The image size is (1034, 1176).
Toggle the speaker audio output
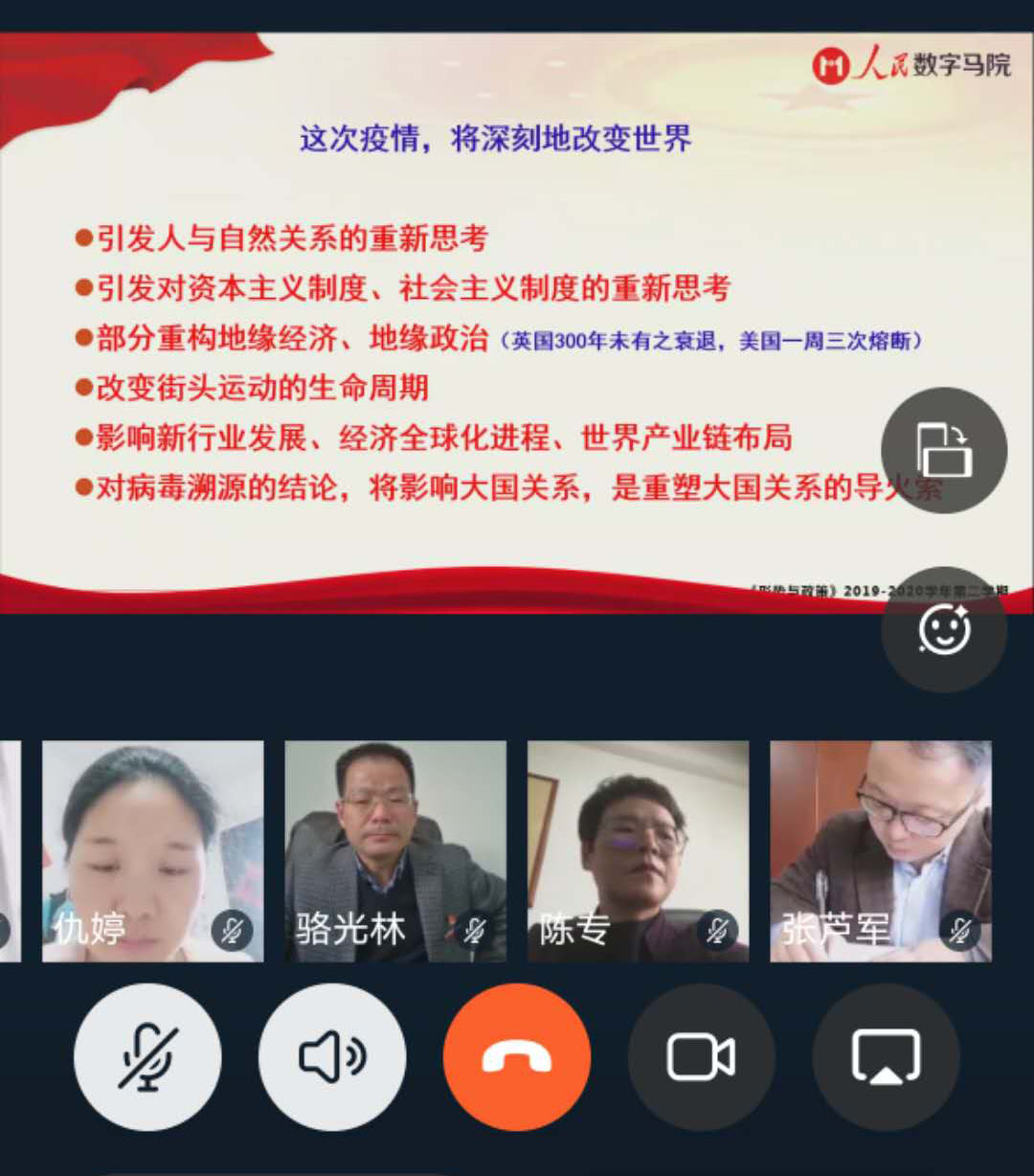pyautogui.click(x=332, y=1057)
